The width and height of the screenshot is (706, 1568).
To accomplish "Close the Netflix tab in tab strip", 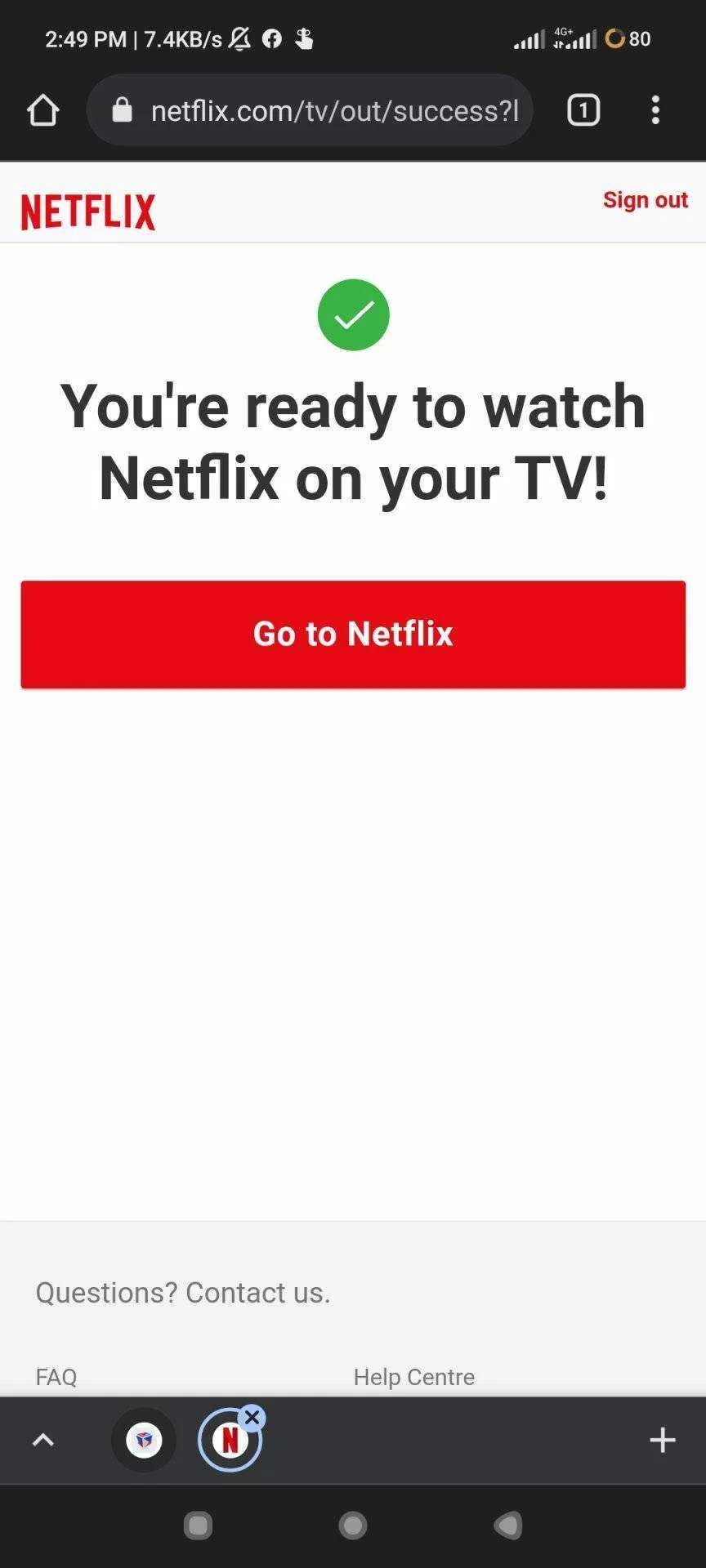I will pyautogui.click(x=252, y=1418).
